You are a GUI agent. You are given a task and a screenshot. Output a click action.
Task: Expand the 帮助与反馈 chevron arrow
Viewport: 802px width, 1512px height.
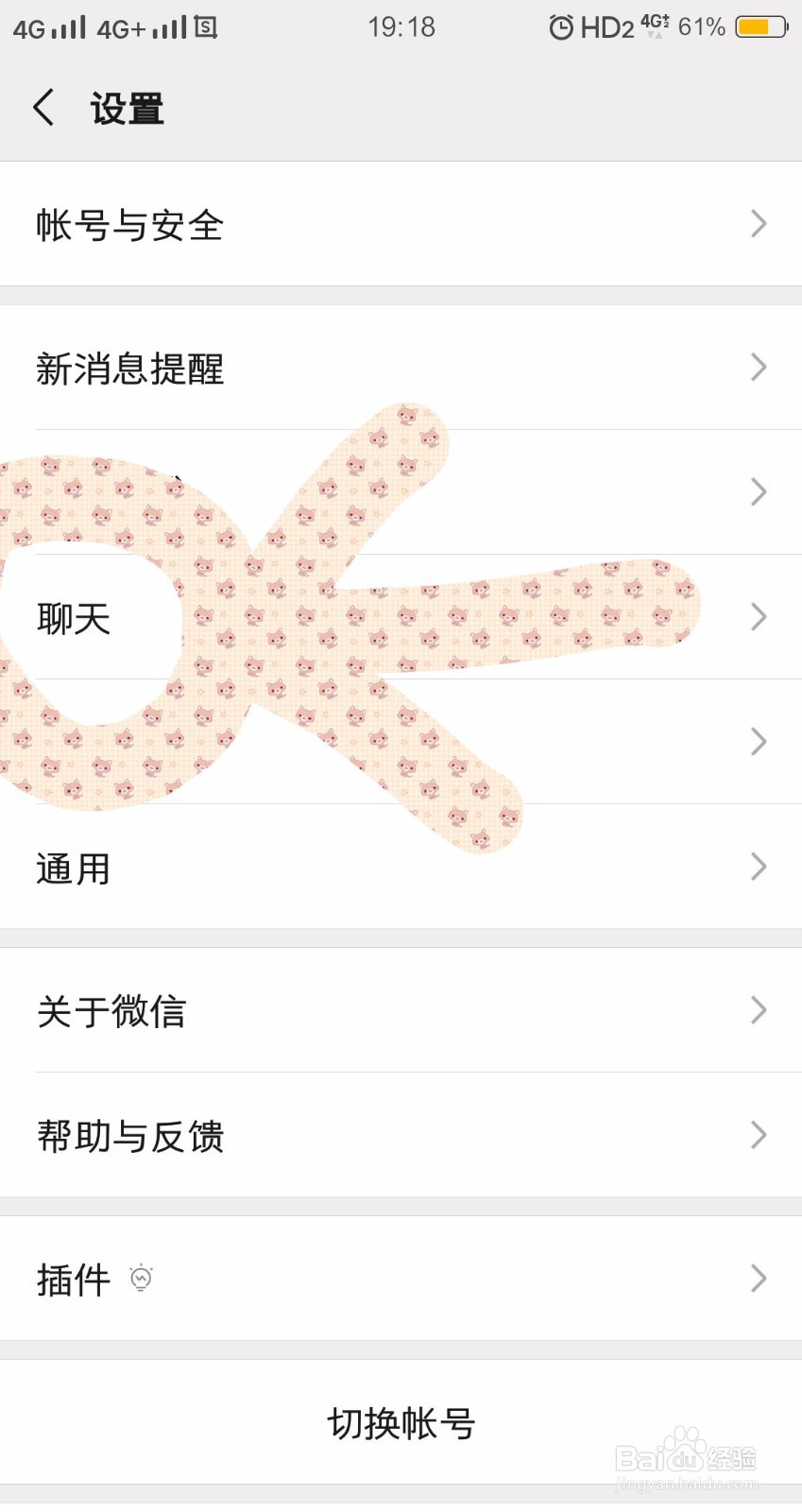[759, 1134]
